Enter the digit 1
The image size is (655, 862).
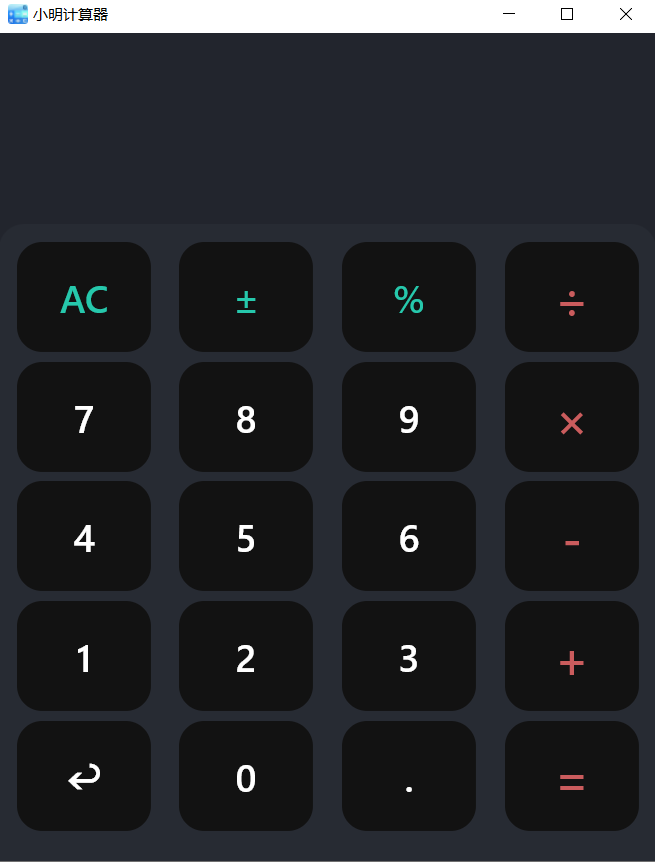pyautogui.click(x=84, y=657)
